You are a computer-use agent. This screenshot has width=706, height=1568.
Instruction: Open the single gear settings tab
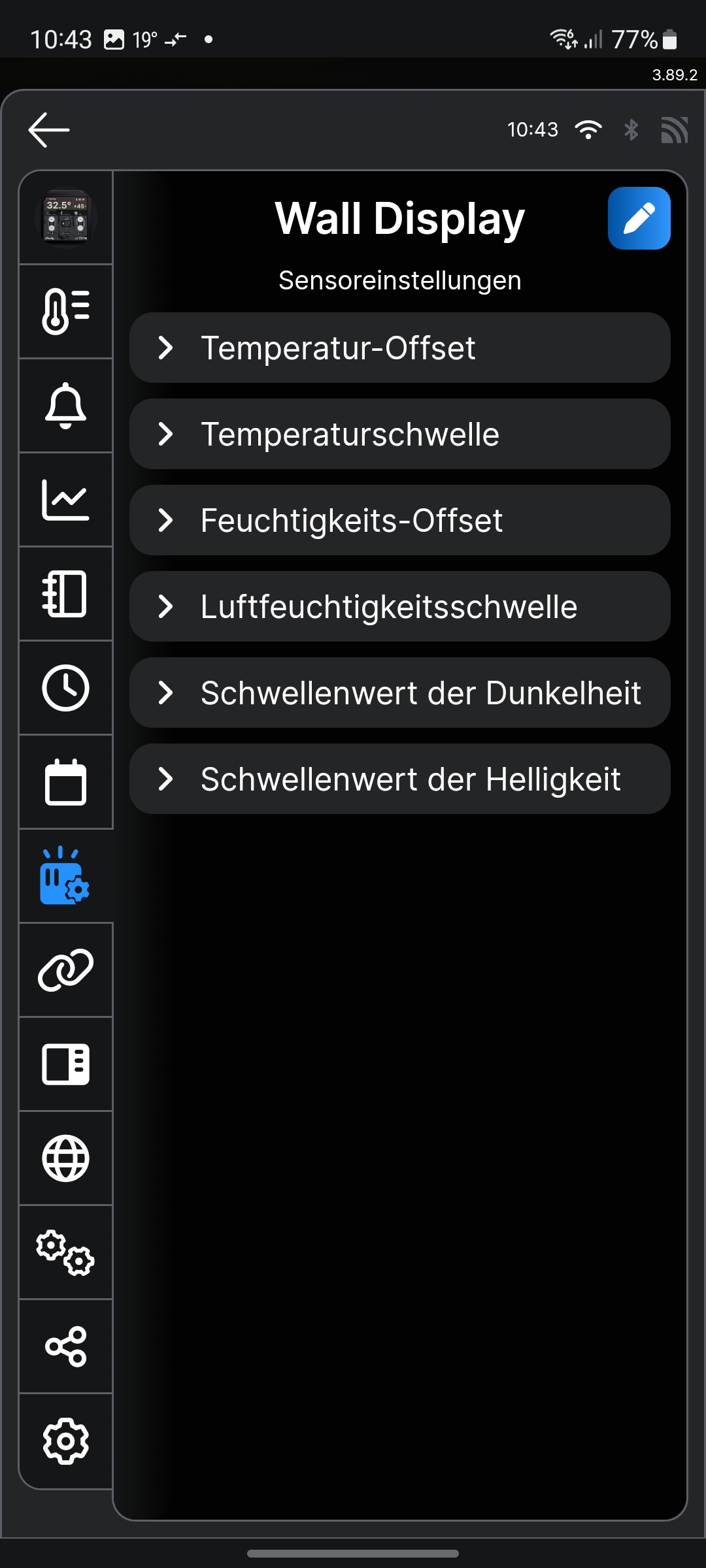pyautogui.click(x=65, y=1441)
